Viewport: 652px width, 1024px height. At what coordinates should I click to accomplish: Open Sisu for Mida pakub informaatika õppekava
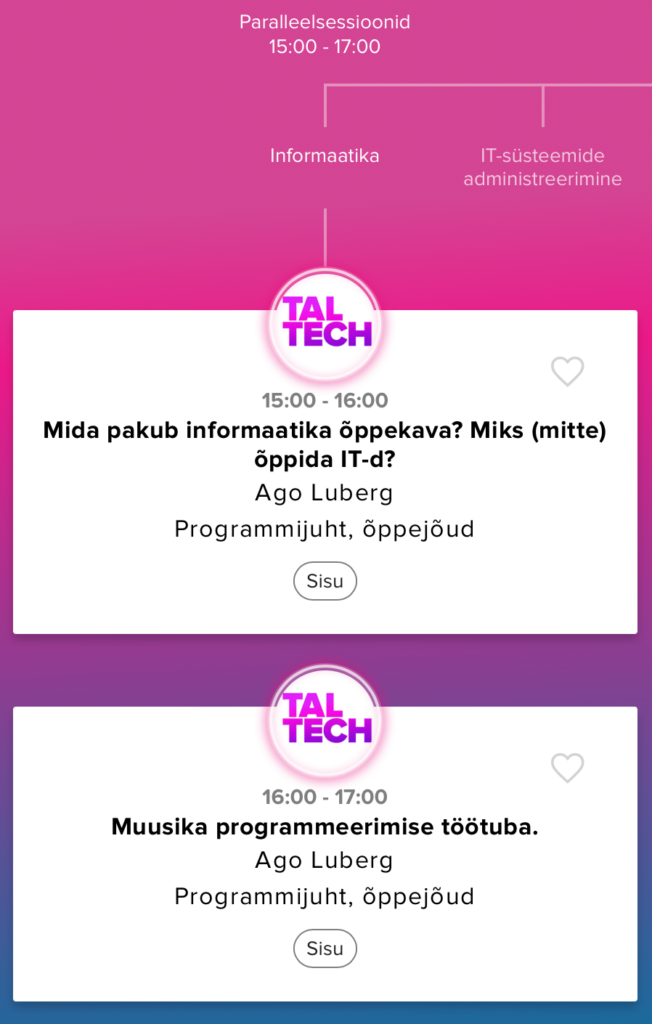click(x=325, y=581)
